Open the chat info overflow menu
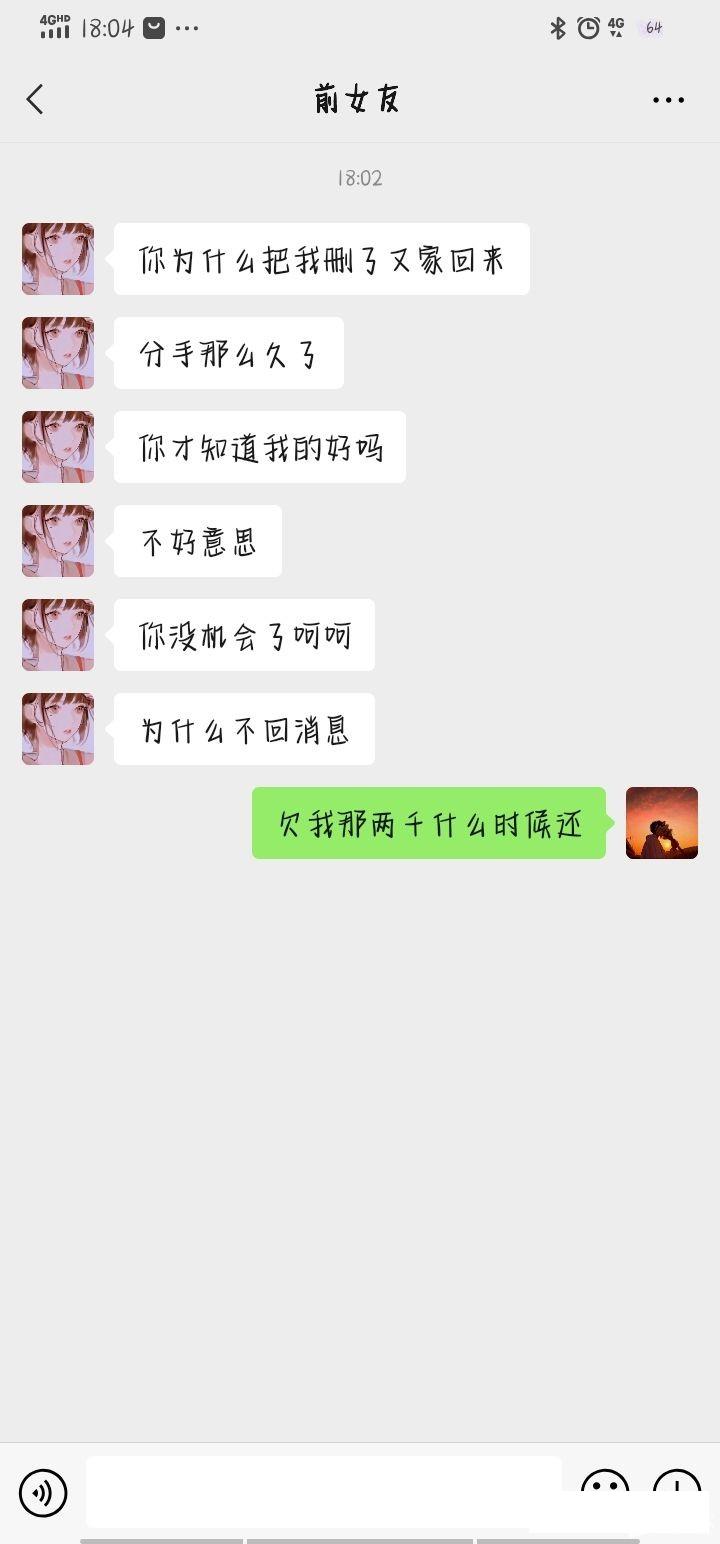This screenshot has width=720, height=1544. 668,100
